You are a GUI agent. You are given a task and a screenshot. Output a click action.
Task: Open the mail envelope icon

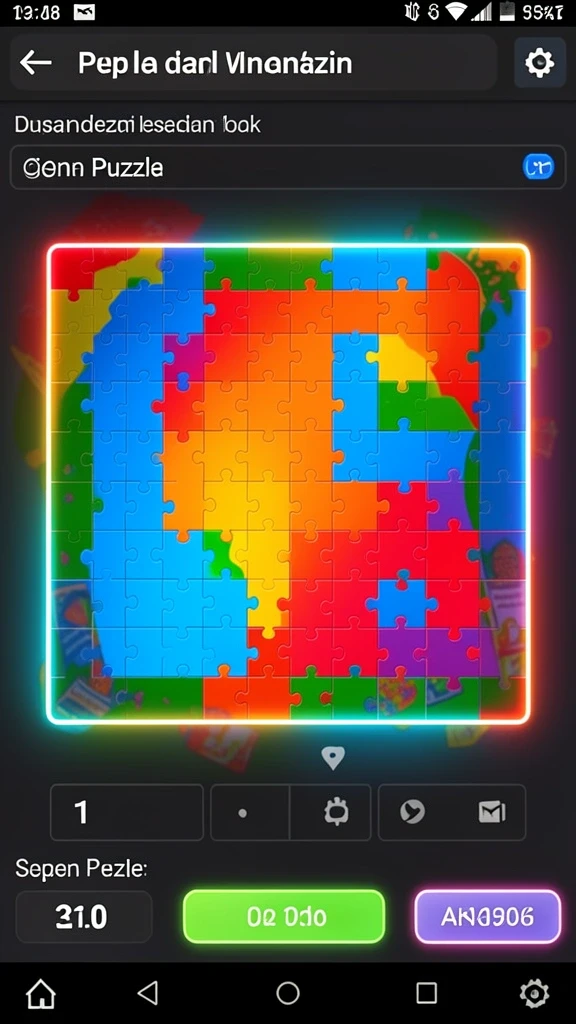click(x=492, y=812)
